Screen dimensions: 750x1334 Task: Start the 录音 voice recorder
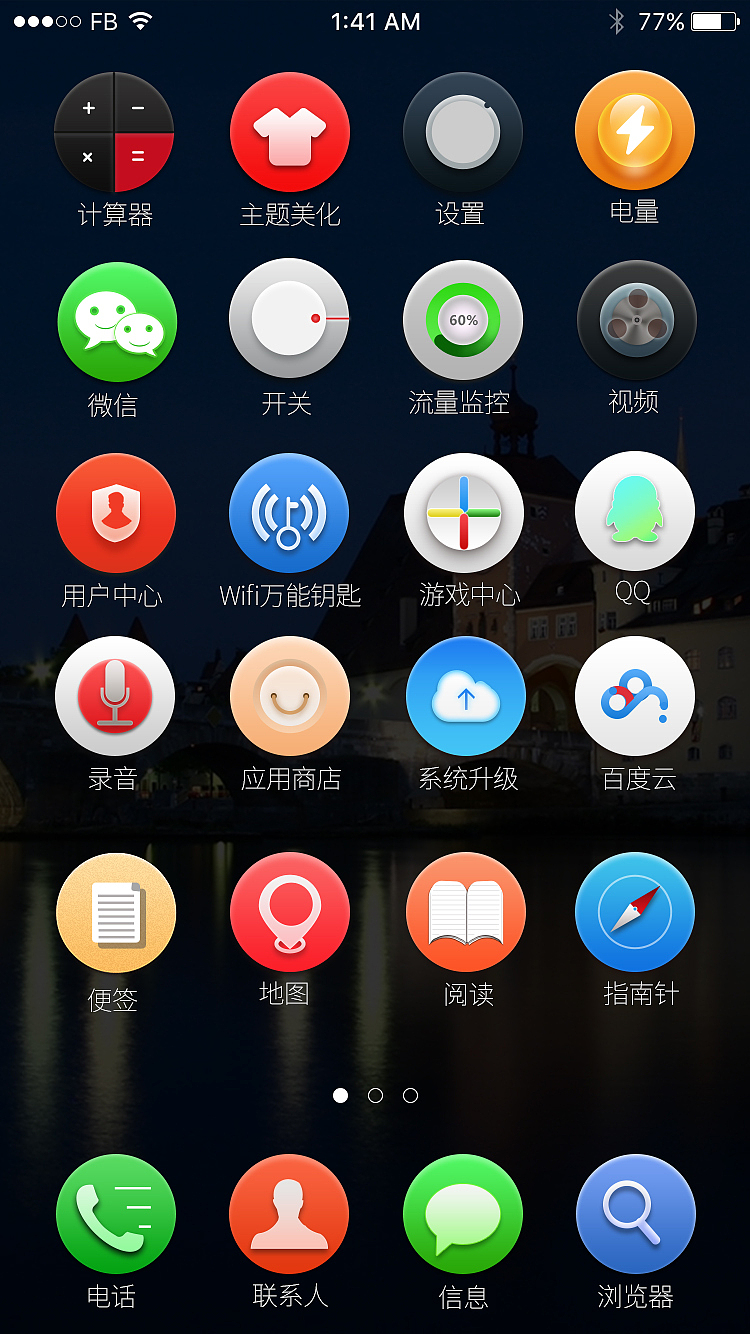click(115, 696)
